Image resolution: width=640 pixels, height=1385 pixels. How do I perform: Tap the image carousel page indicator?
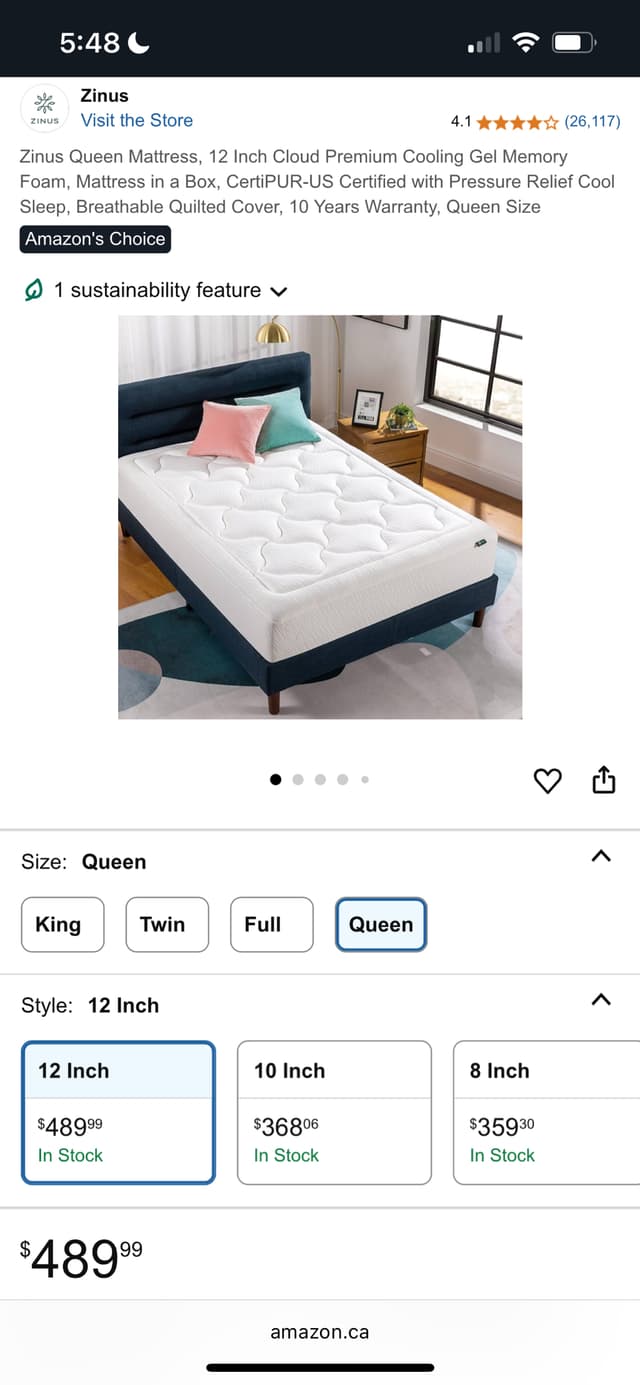pyautogui.click(x=320, y=779)
